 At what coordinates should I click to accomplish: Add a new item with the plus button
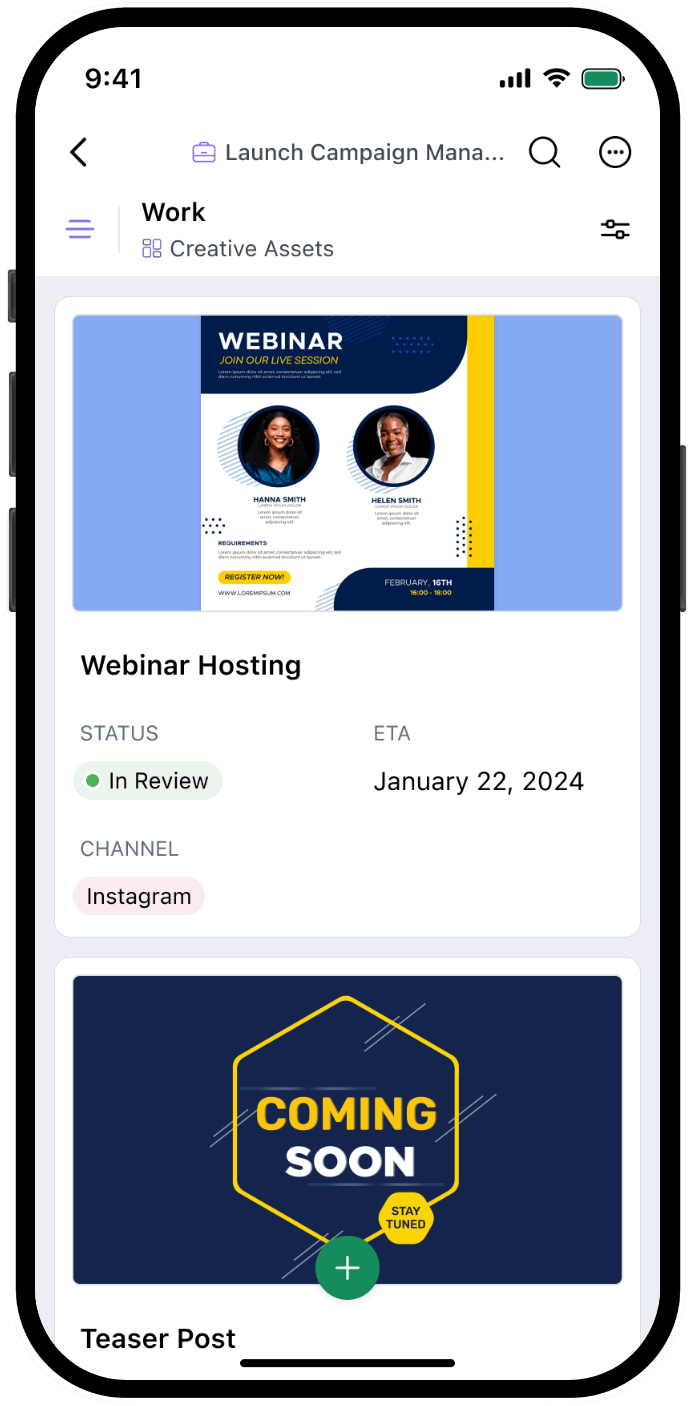(x=347, y=1268)
